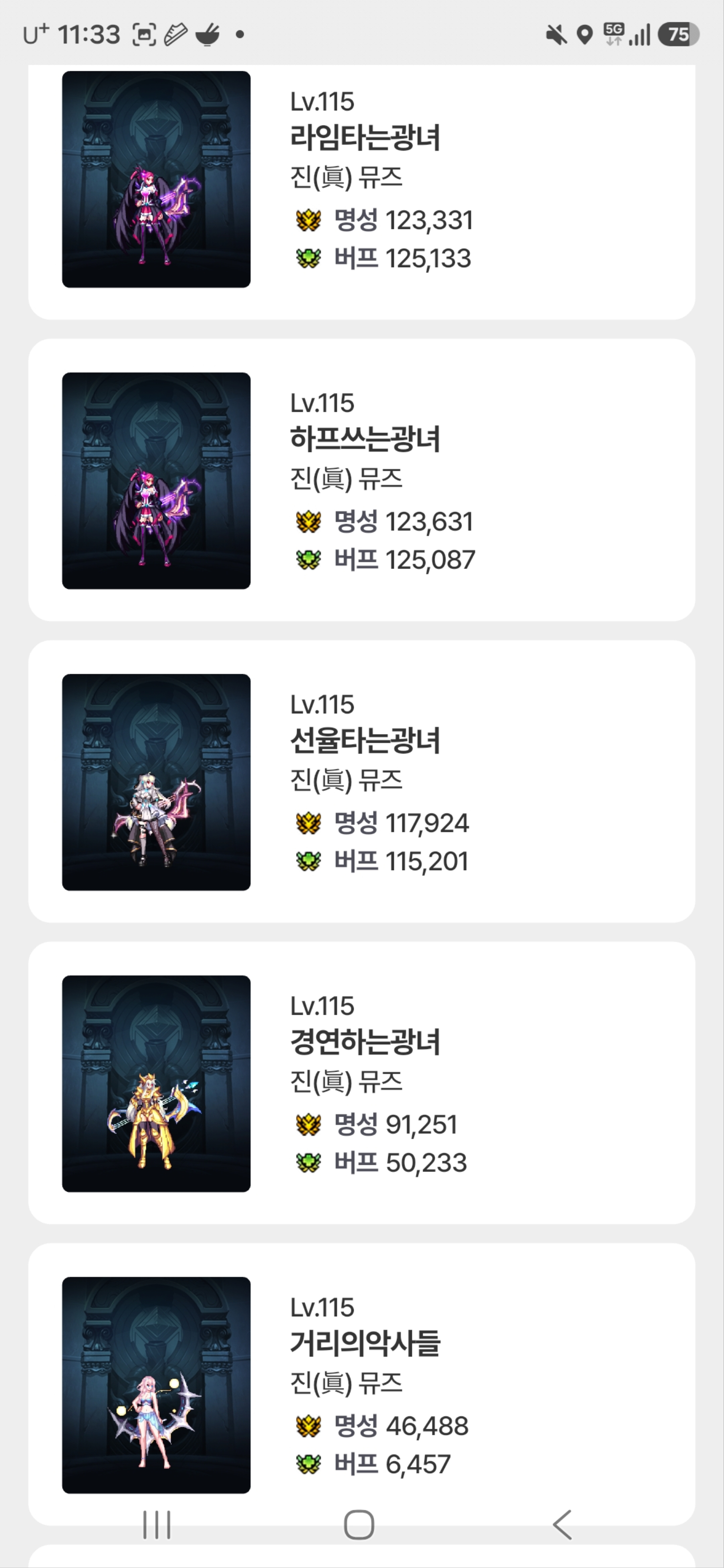Viewport: 724px width, 1568px height.
Task: Open the 라임타는광녀 character card
Action: click(362, 191)
